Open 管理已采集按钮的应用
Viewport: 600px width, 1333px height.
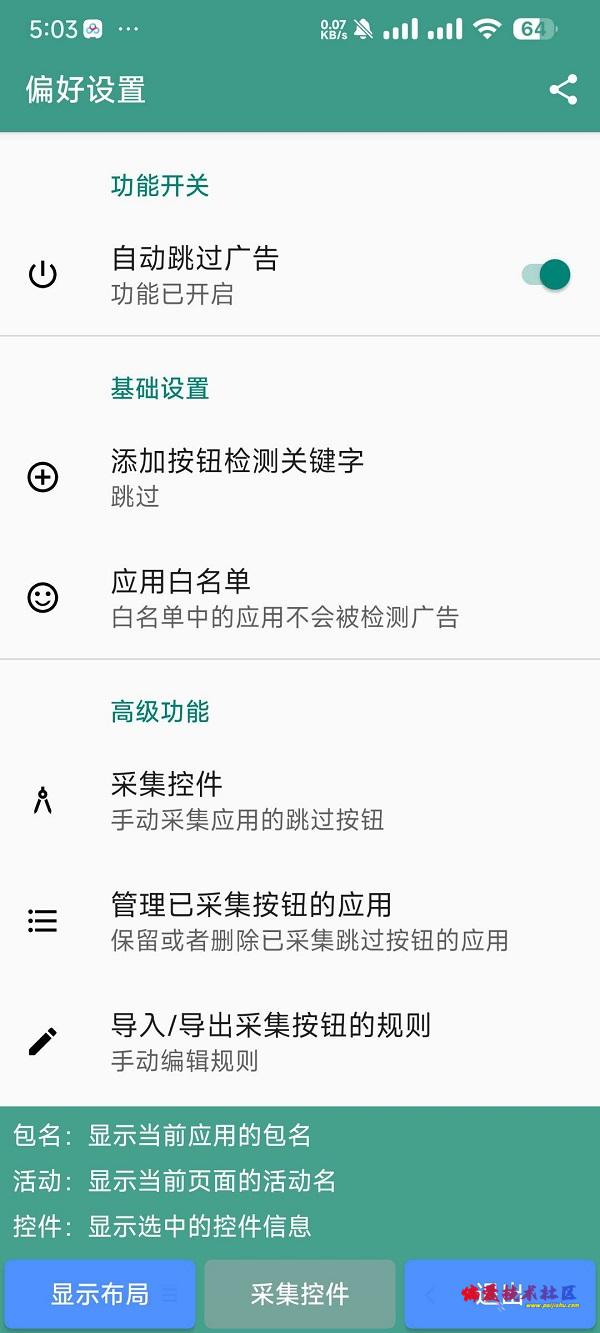coord(300,921)
